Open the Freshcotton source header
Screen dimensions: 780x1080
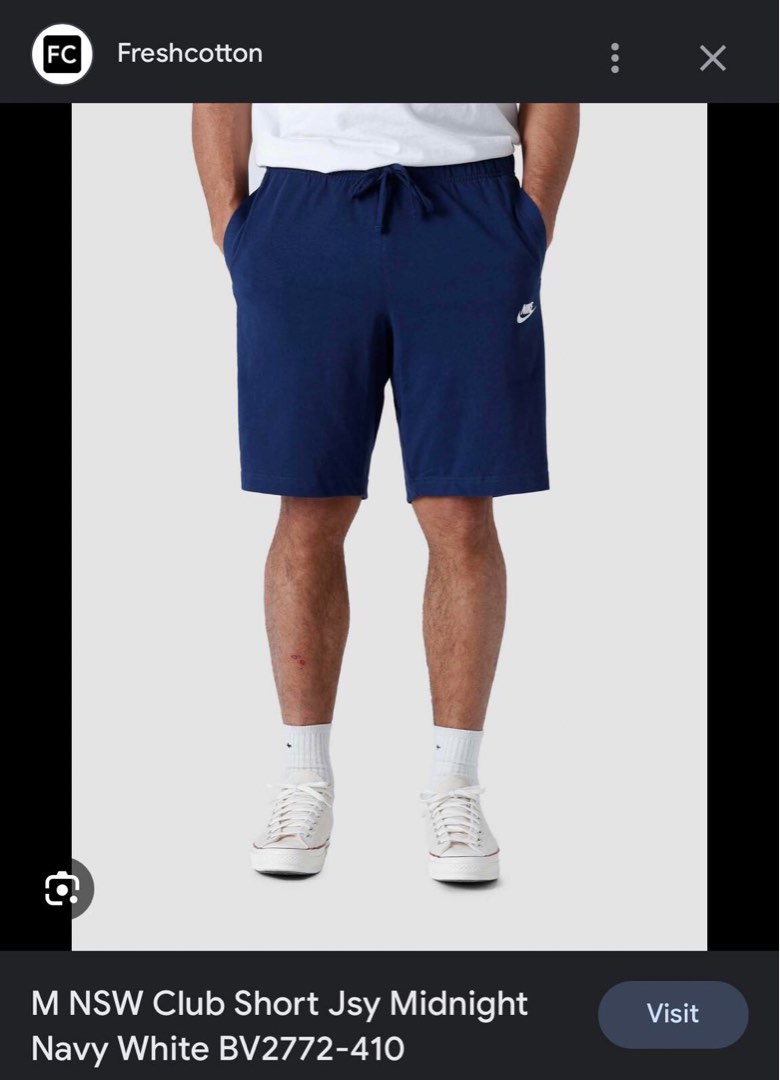click(189, 54)
